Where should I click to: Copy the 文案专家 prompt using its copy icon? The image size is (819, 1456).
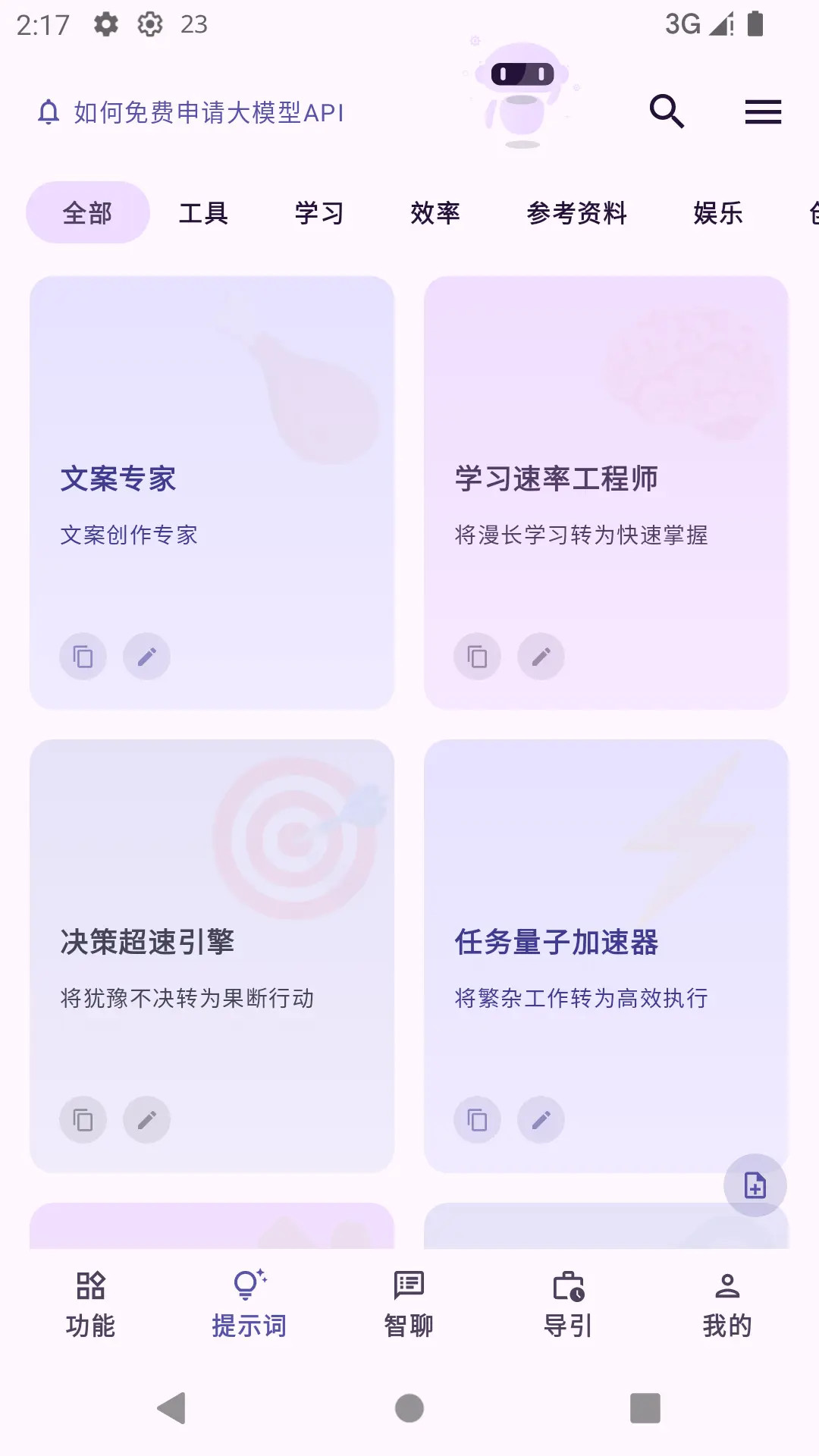[x=83, y=657]
